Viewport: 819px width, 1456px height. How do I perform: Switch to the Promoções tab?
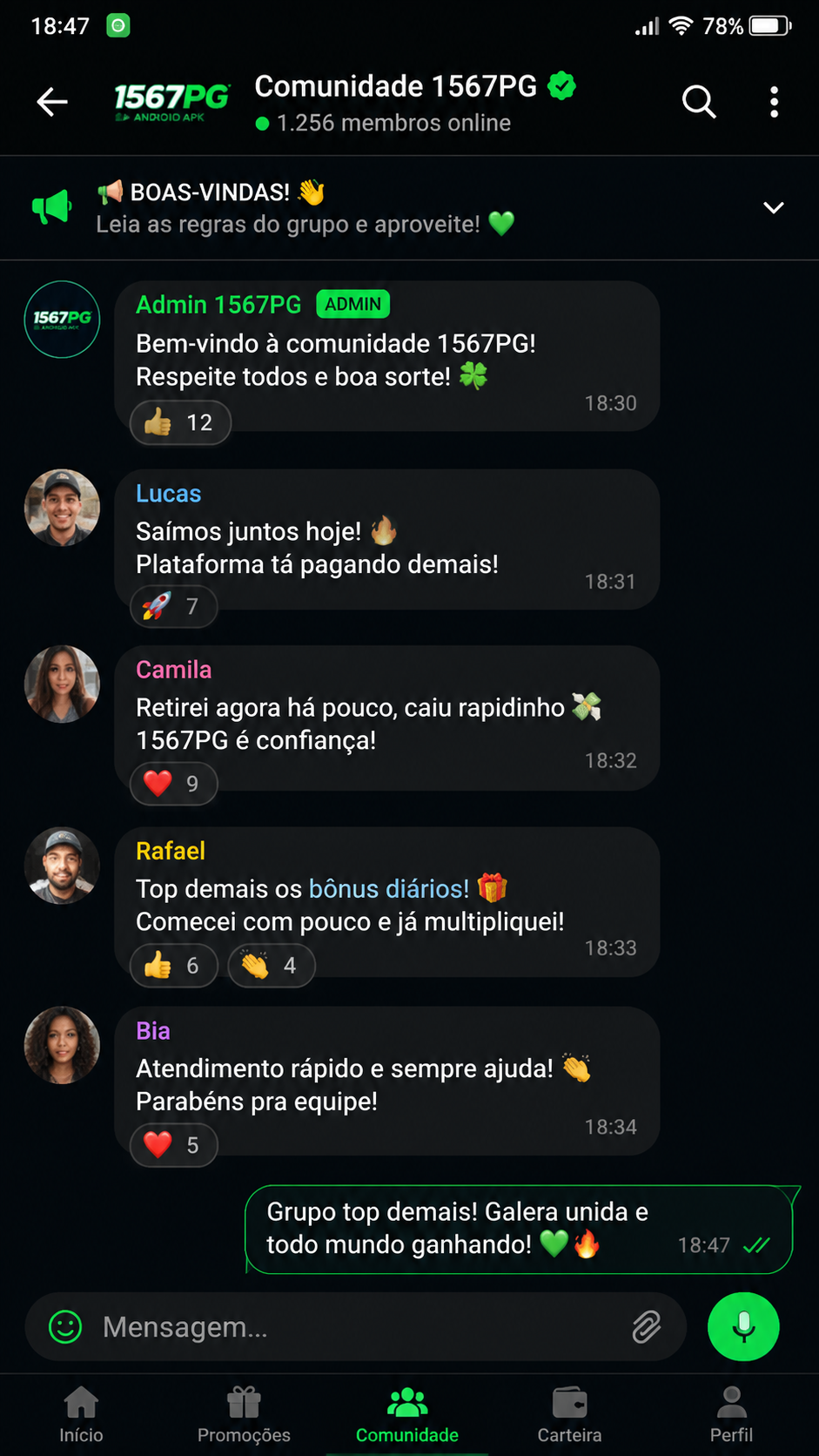(244, 1415)
